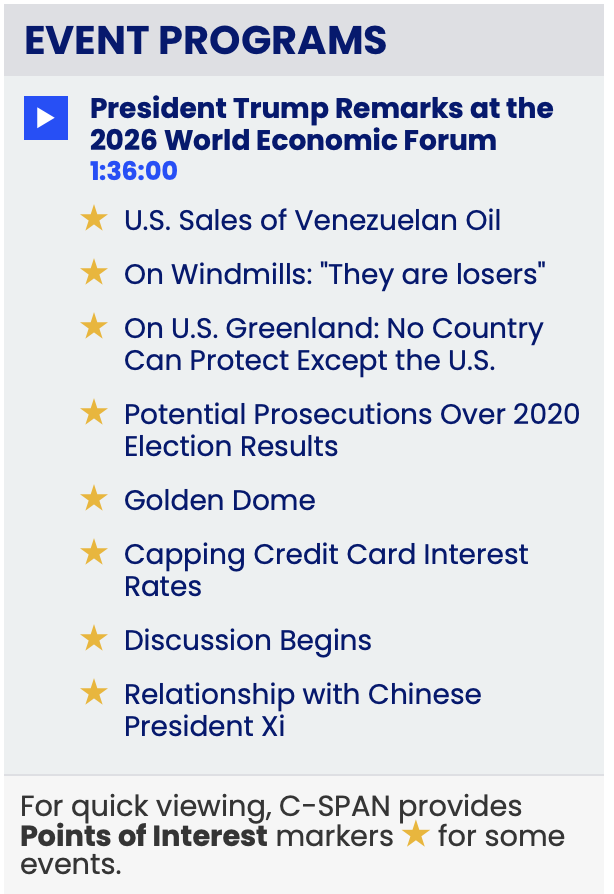Jump to U.S. Sales of Venezuelan Oil
Viewport: 614px width, 894px height.
tap(312, 220)
